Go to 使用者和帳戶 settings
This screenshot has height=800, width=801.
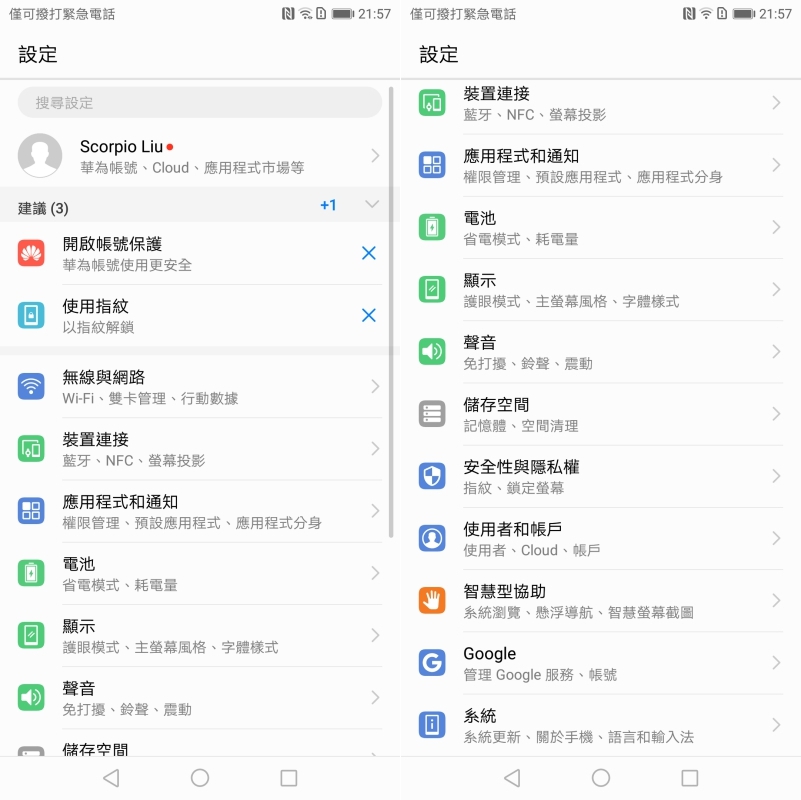600,538
